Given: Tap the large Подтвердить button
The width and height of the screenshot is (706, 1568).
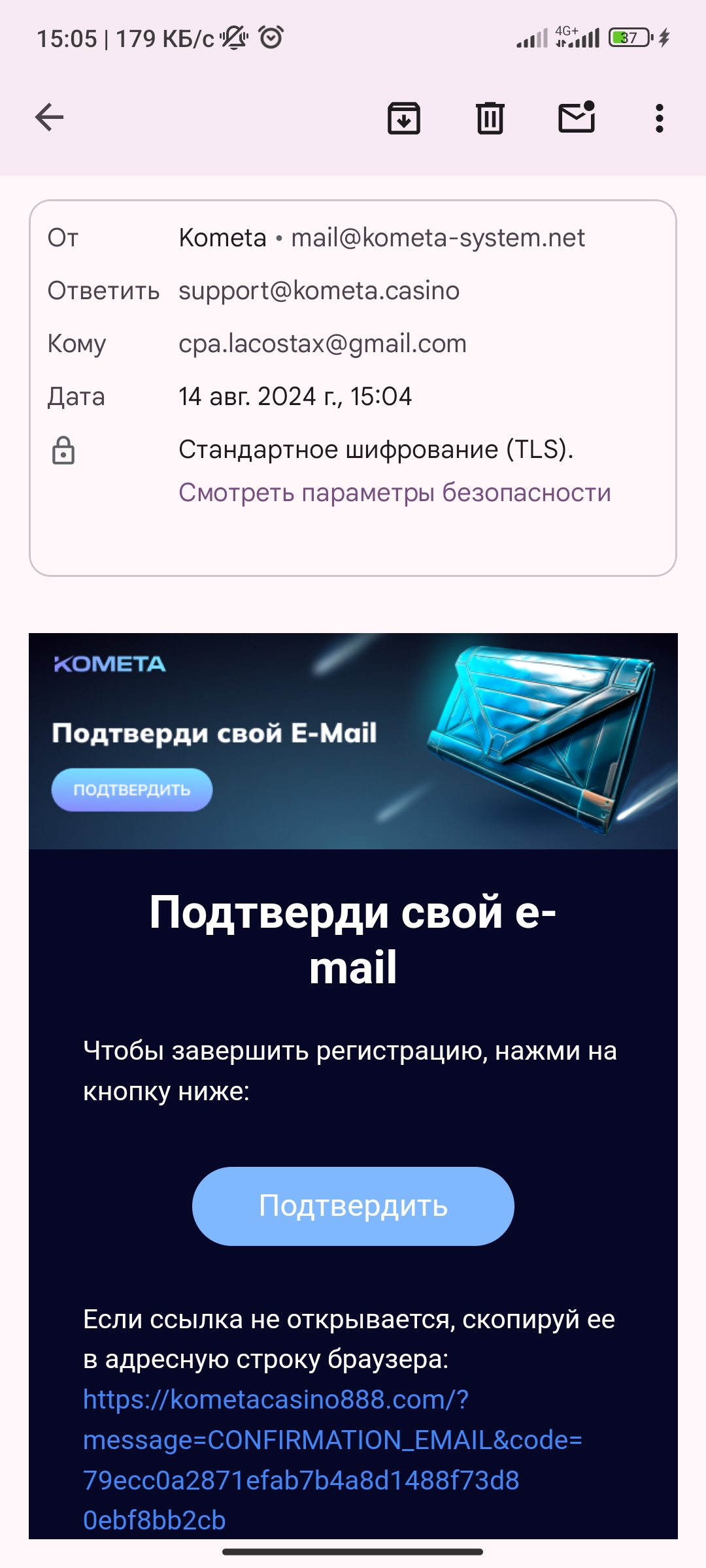Looking at the screenshot, I should click(353, 1206).
